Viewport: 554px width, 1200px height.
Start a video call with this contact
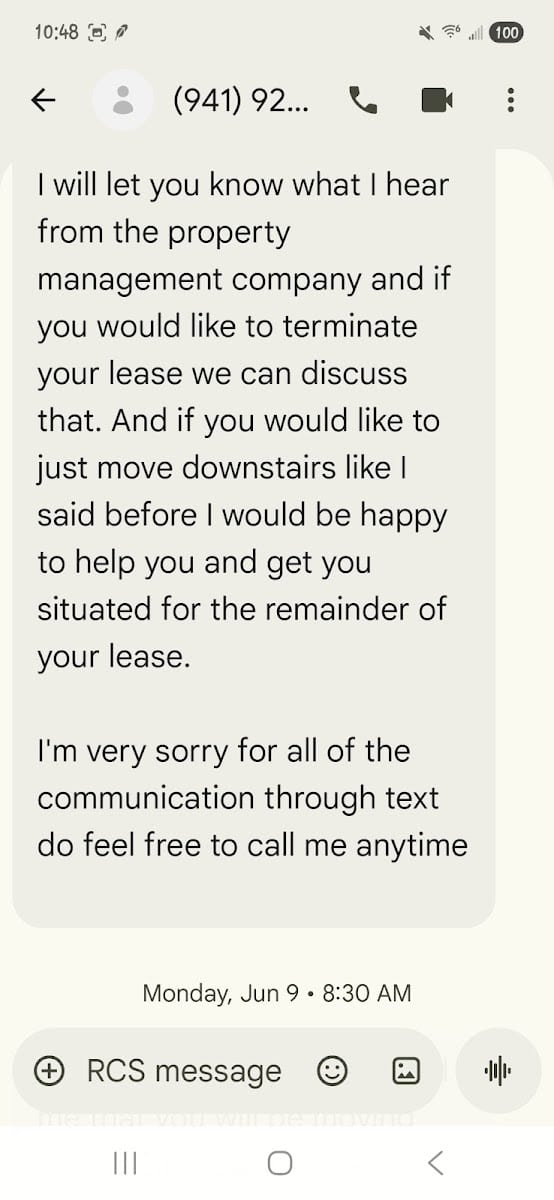[437, 99]
